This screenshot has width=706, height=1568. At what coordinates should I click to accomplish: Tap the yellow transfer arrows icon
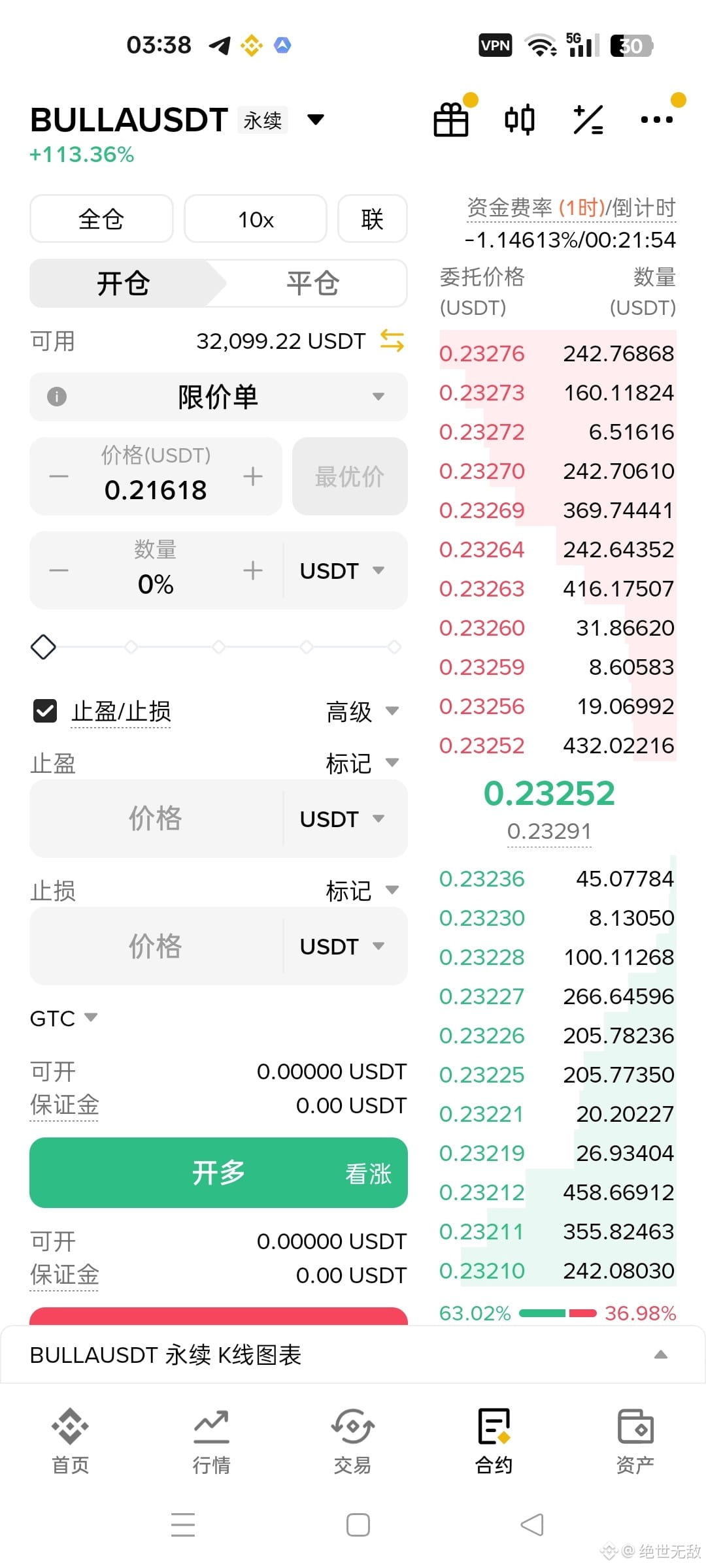pos(392,340)
